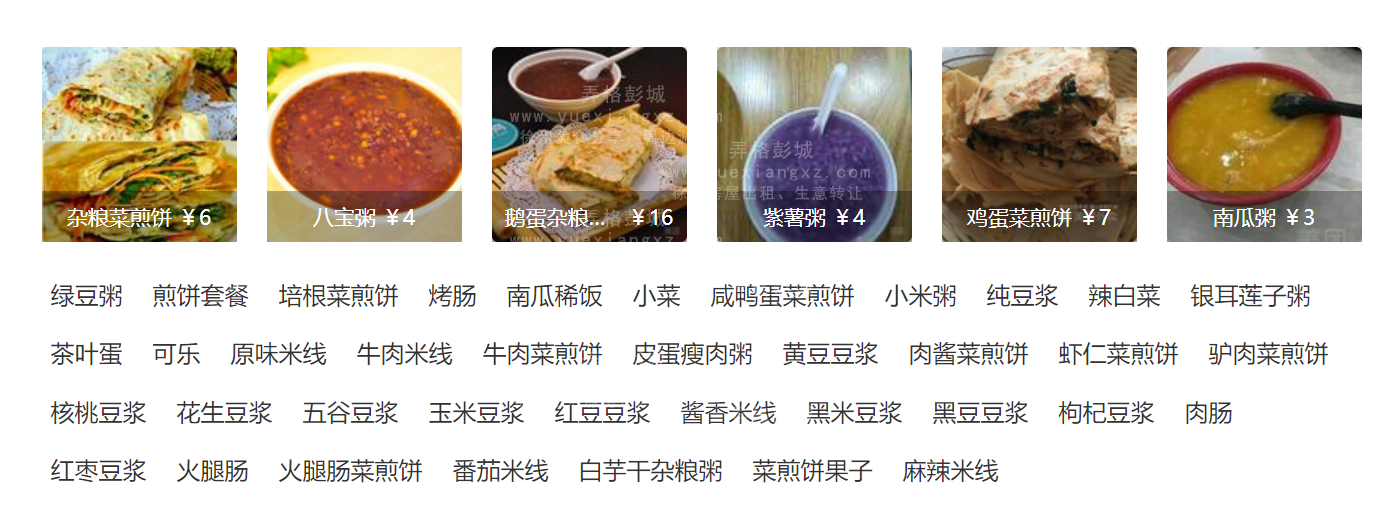The height and width of the screenshot is (531, 1380).
Task: Choose 银耳莲子粥 from the list
Action: pyautogui.click(x=1250, y=296)
